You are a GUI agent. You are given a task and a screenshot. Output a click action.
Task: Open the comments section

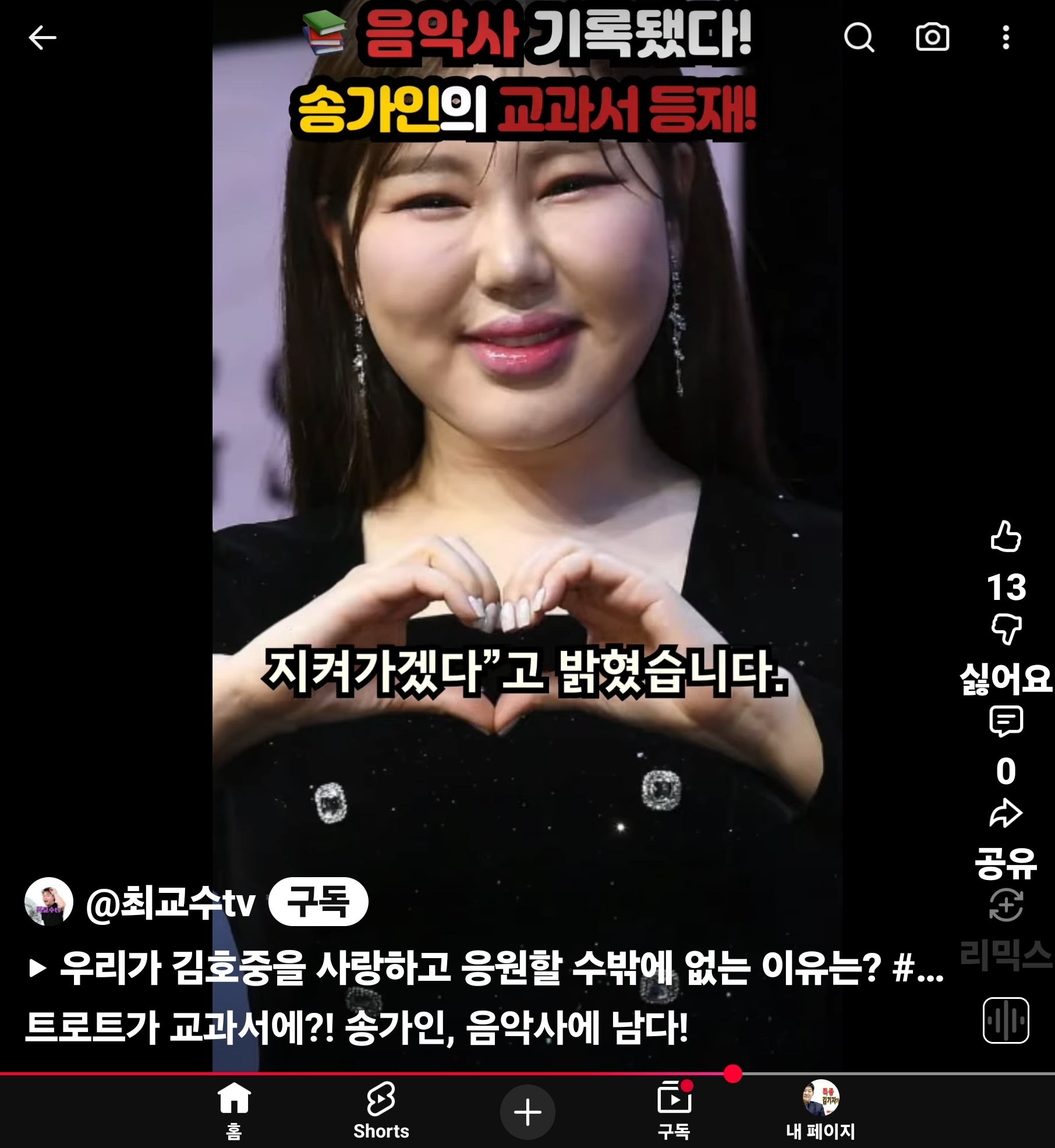click(1006, 721)
